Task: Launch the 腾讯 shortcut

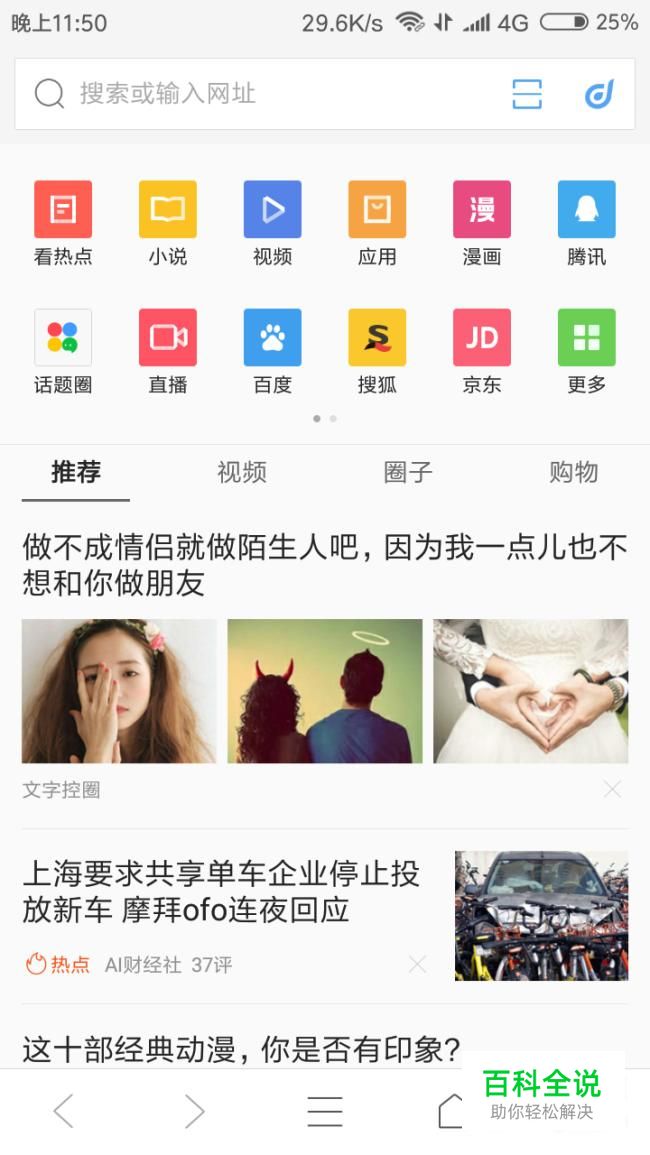Action: tap(587, 223)
